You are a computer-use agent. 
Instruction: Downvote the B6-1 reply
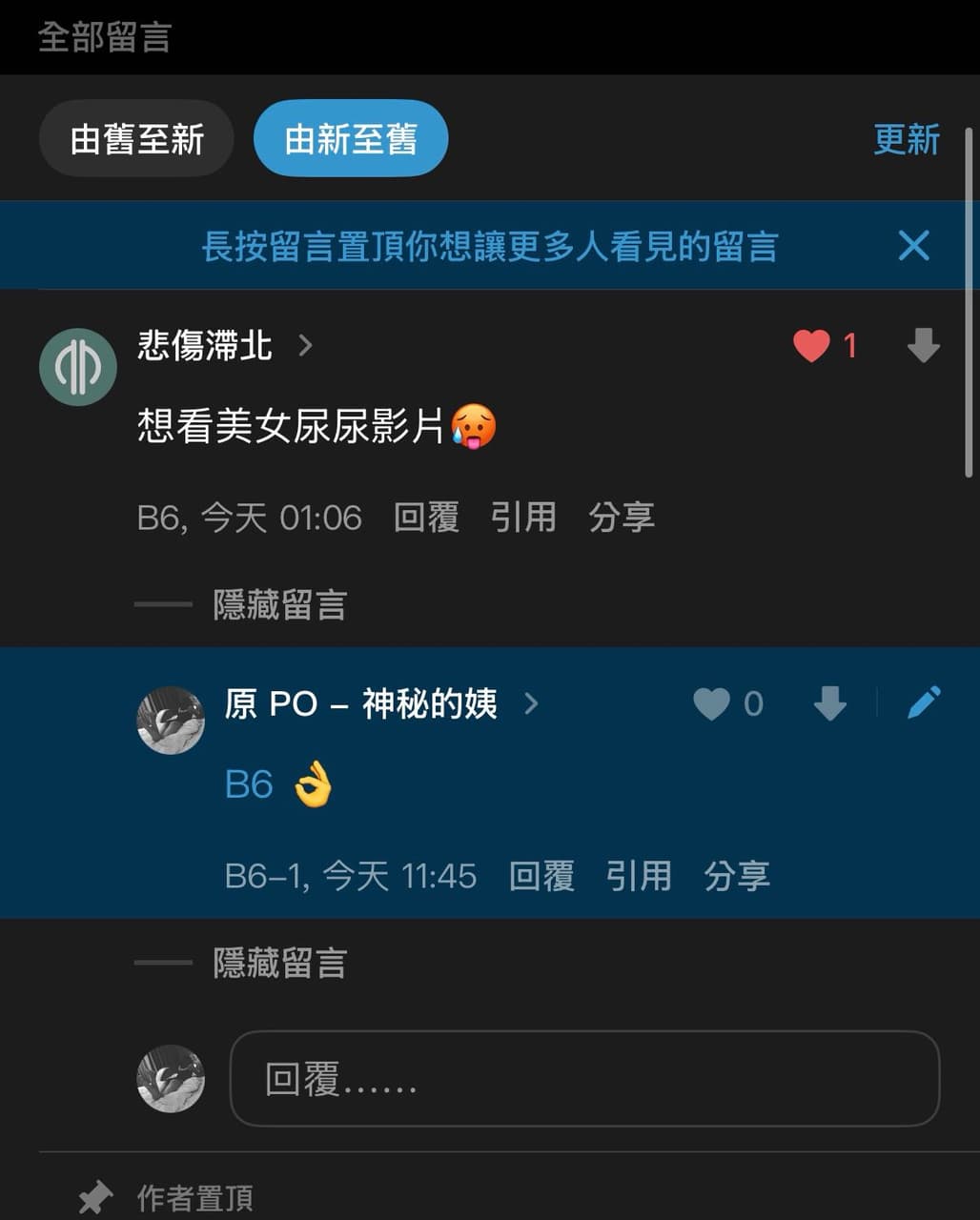pyautogui.click(x=829, y=703)
